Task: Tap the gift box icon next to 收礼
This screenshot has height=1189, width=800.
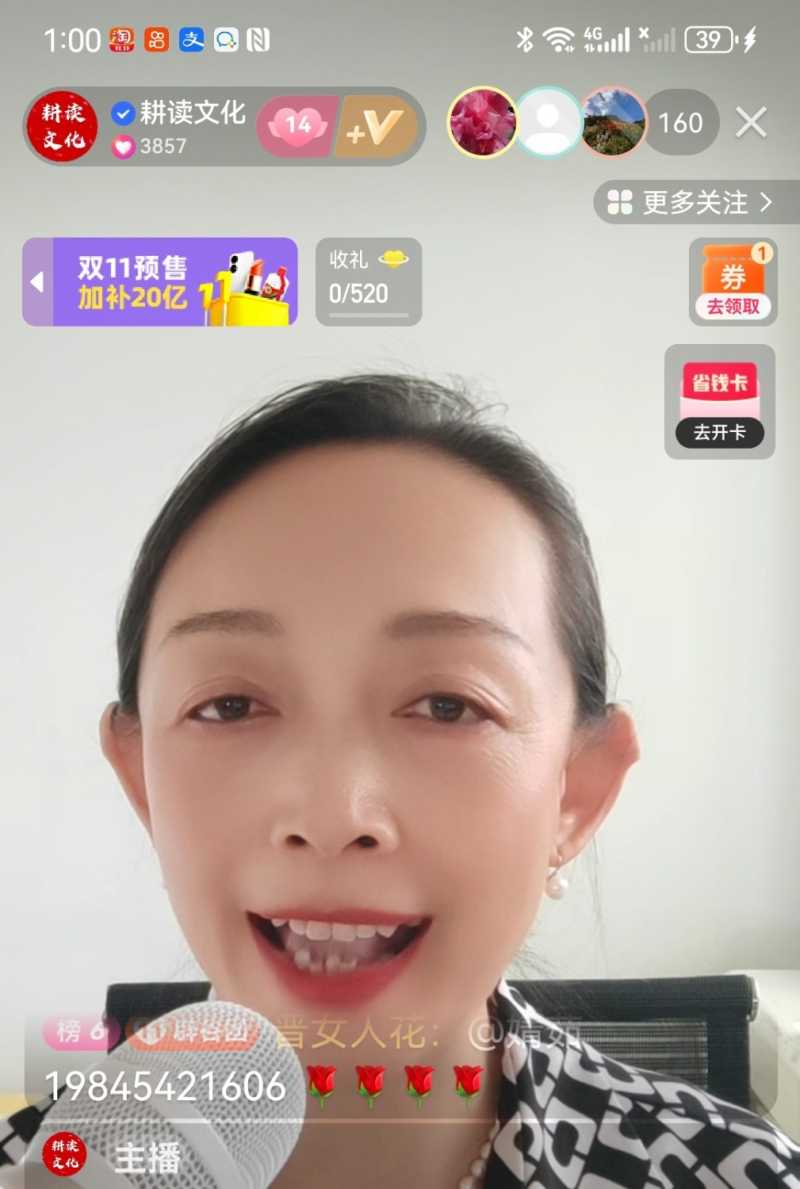Action: point(395,257)
